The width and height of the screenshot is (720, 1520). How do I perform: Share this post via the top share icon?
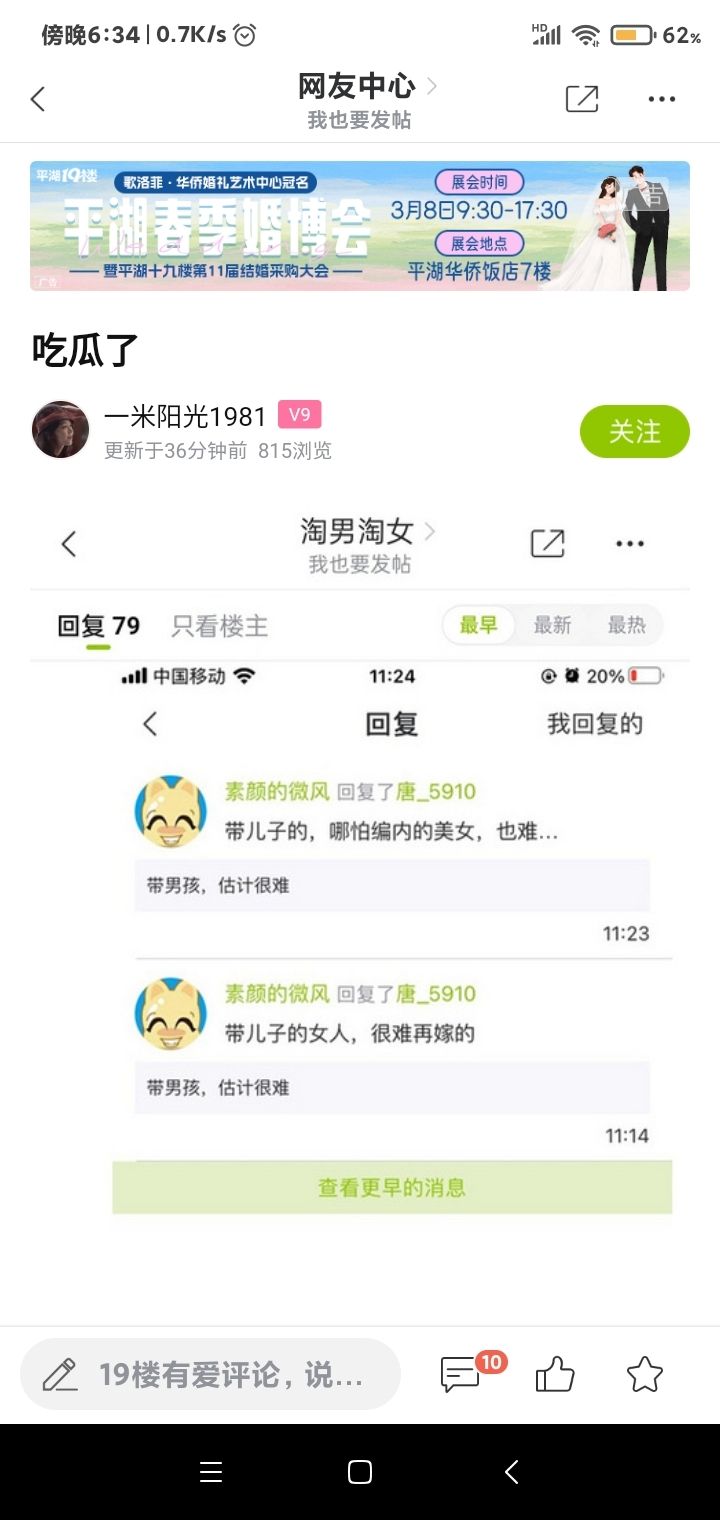[582, 99]
